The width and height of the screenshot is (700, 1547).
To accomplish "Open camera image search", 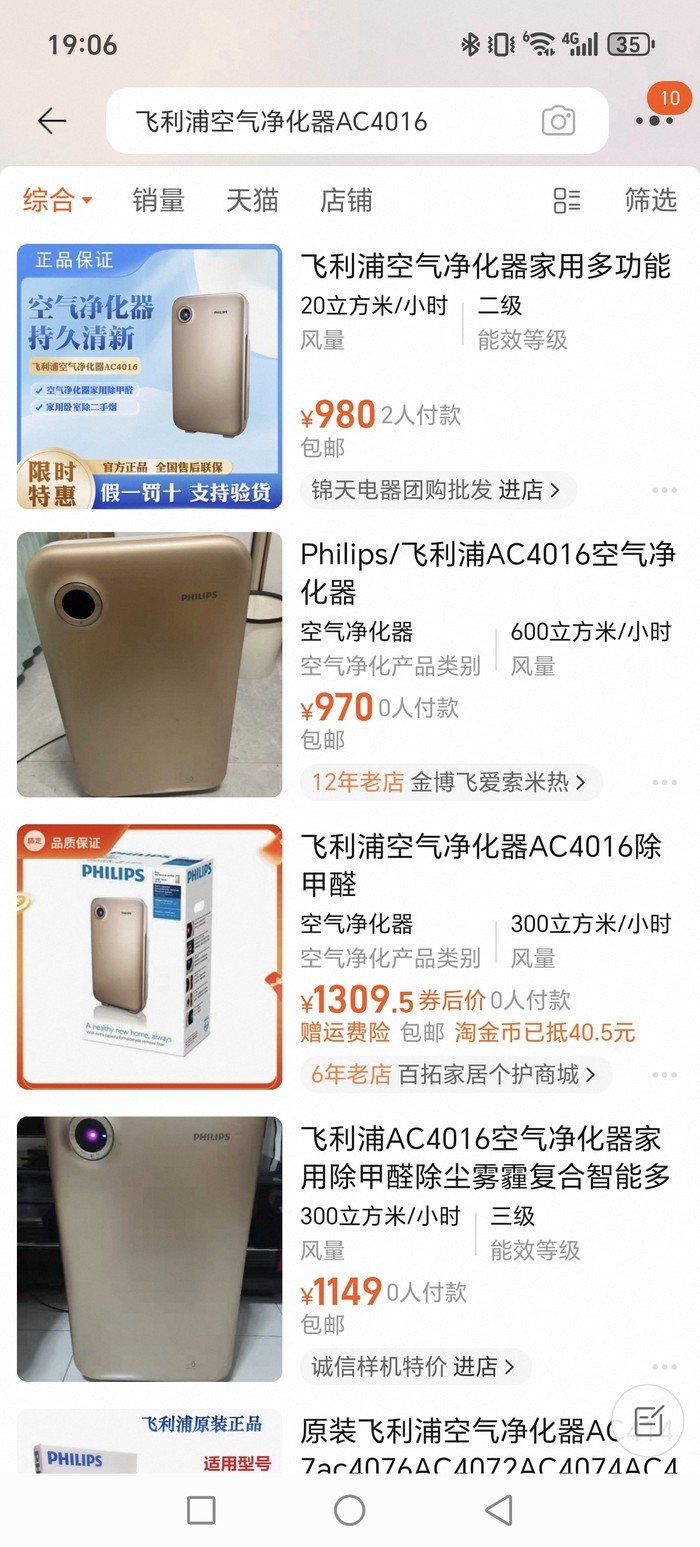I will pyautogui.click(x=558, y=121).
